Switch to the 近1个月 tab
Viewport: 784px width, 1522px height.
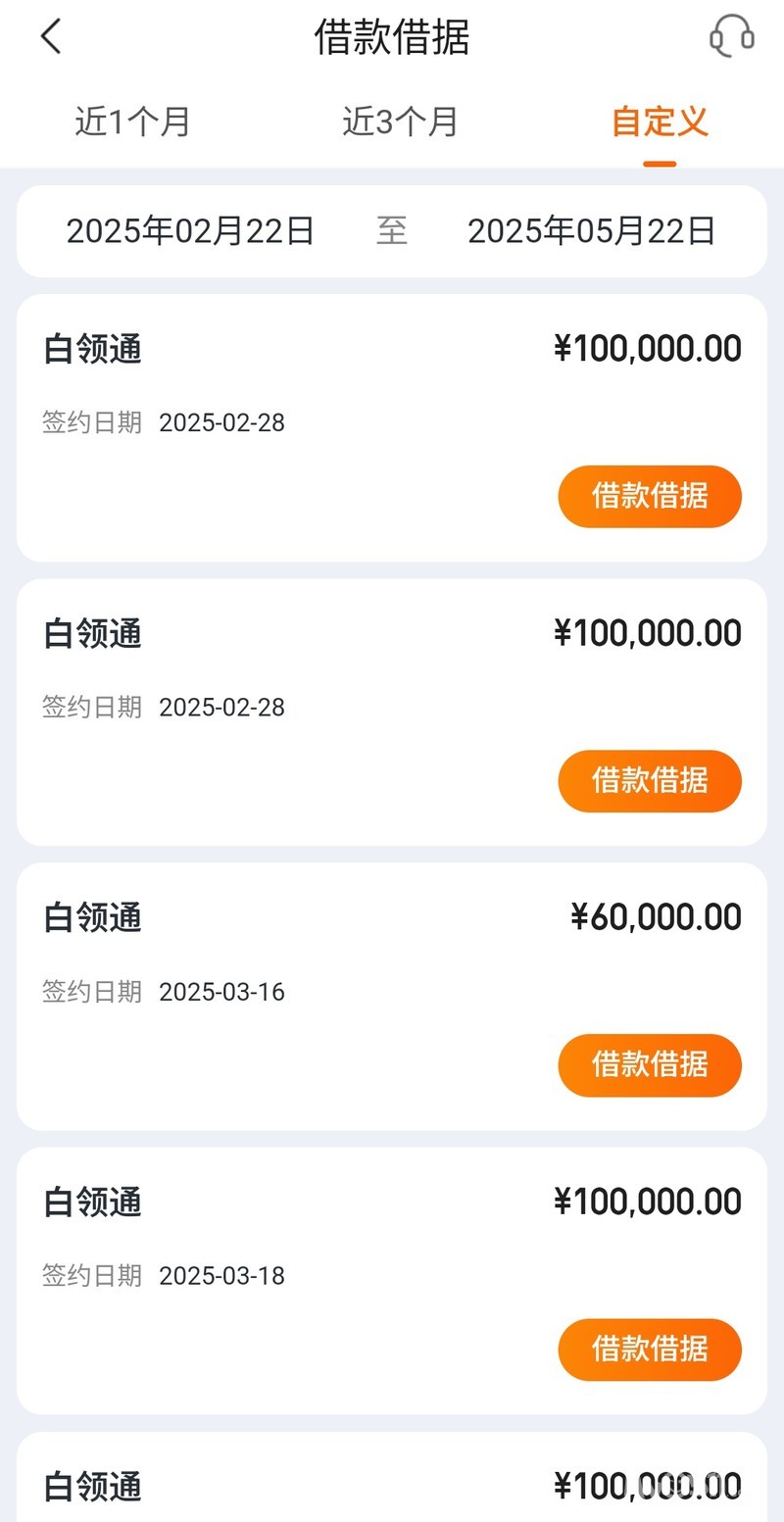coord(132,123)
